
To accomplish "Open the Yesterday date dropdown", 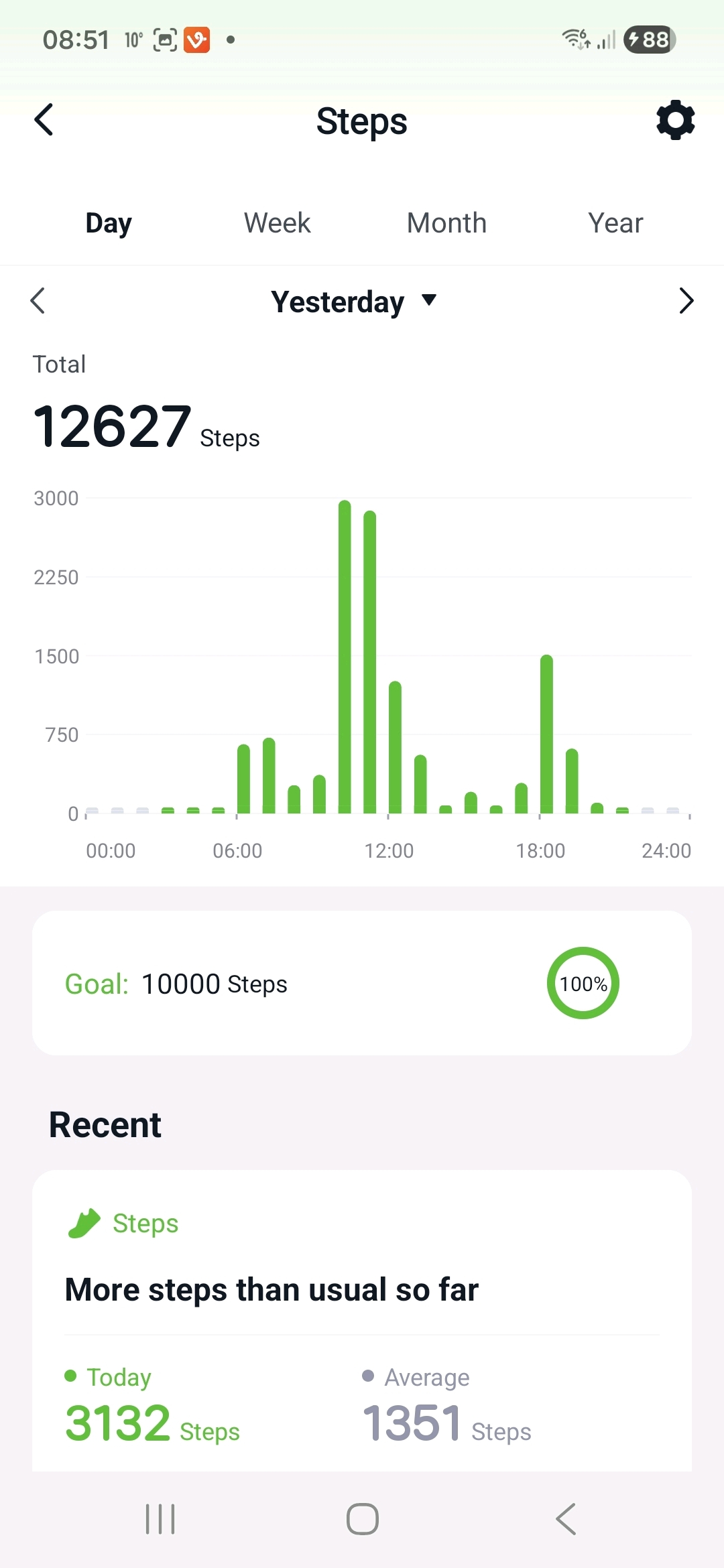I will pos(353,302).
